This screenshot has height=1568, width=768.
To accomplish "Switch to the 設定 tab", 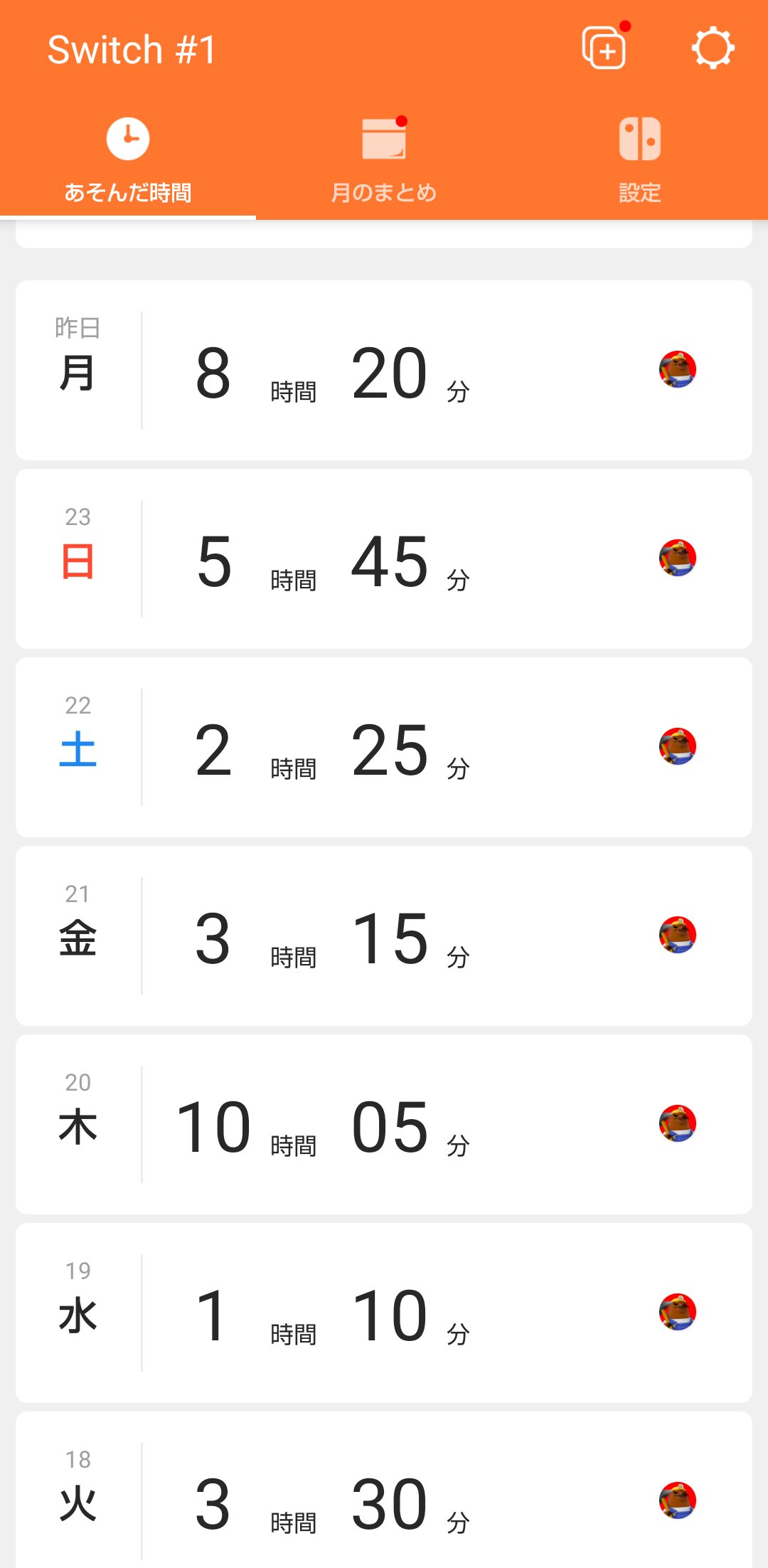I will click(x=640, y=160).
